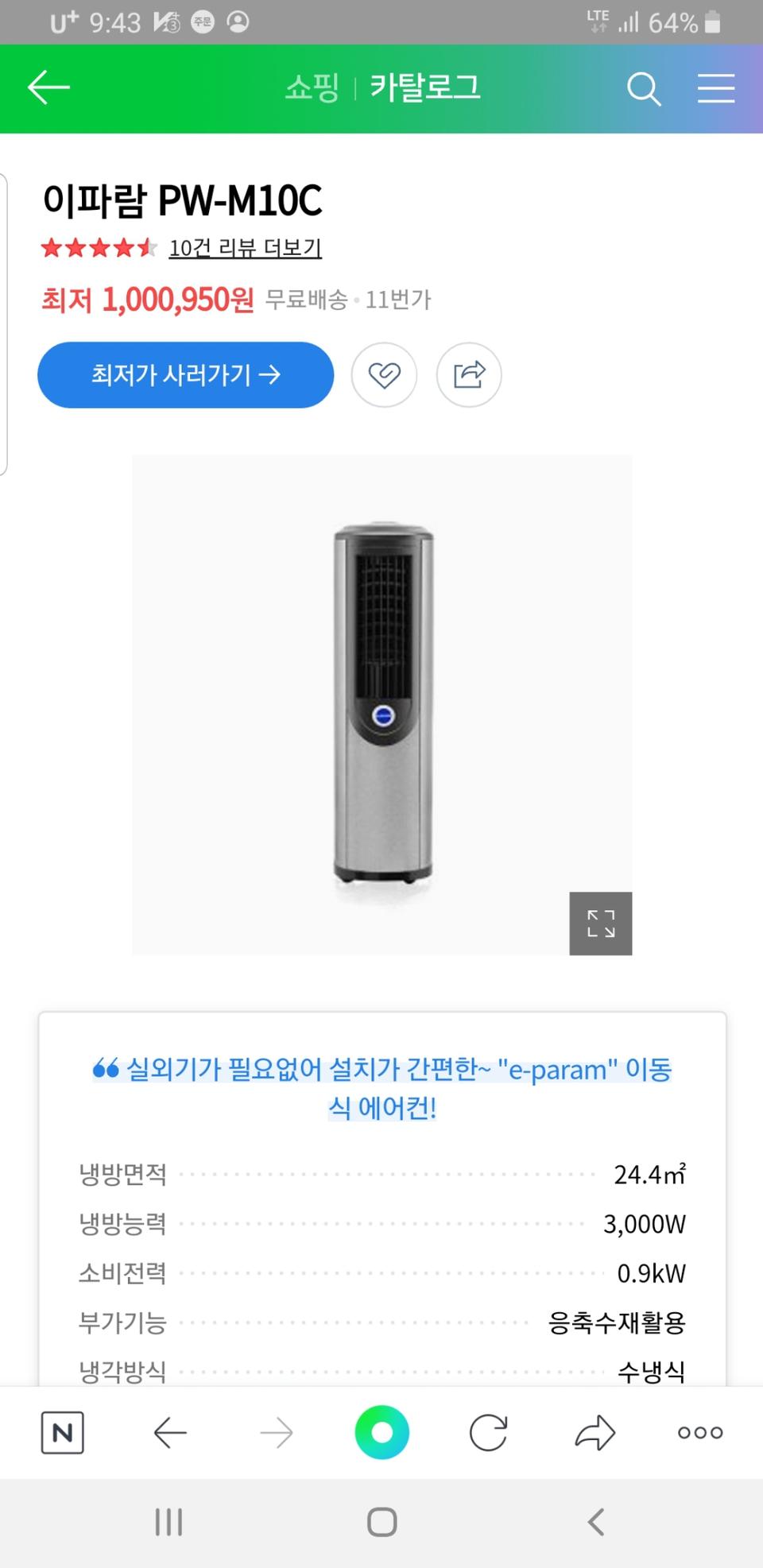Open the hamburger menu at top right
Image resolution: width=763 pixels, height=1568 pixels.
[715, 87]
